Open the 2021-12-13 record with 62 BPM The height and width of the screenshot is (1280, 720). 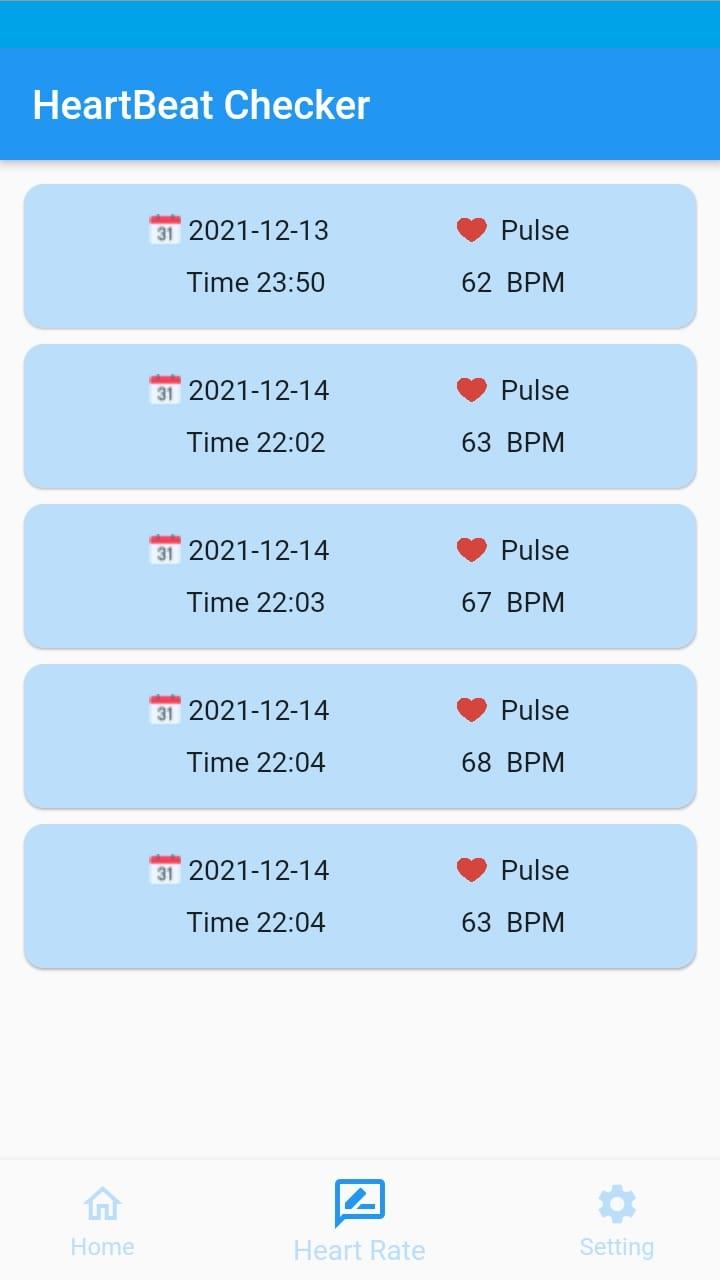coord(360,256)
